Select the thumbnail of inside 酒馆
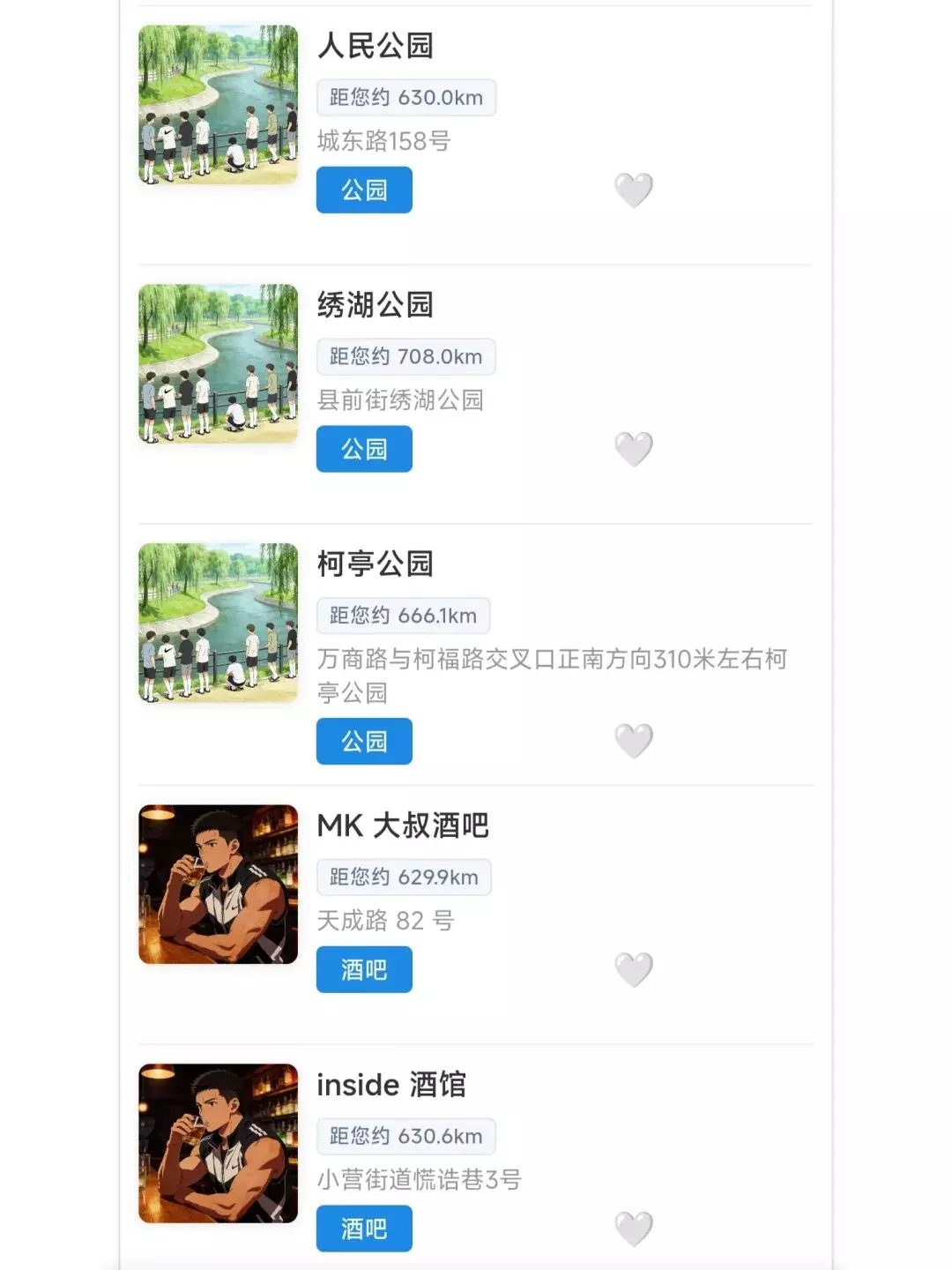The image size is (952, 1270). (217, 1142)
